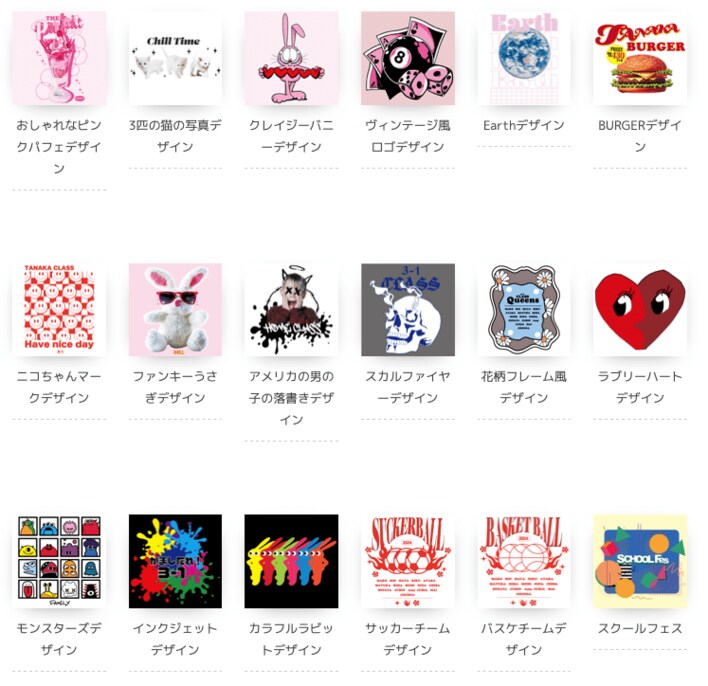Open the スクールフェス design tile
This screenshot has width=708, height=686.
pyautogui.click(x=640, y=561)
